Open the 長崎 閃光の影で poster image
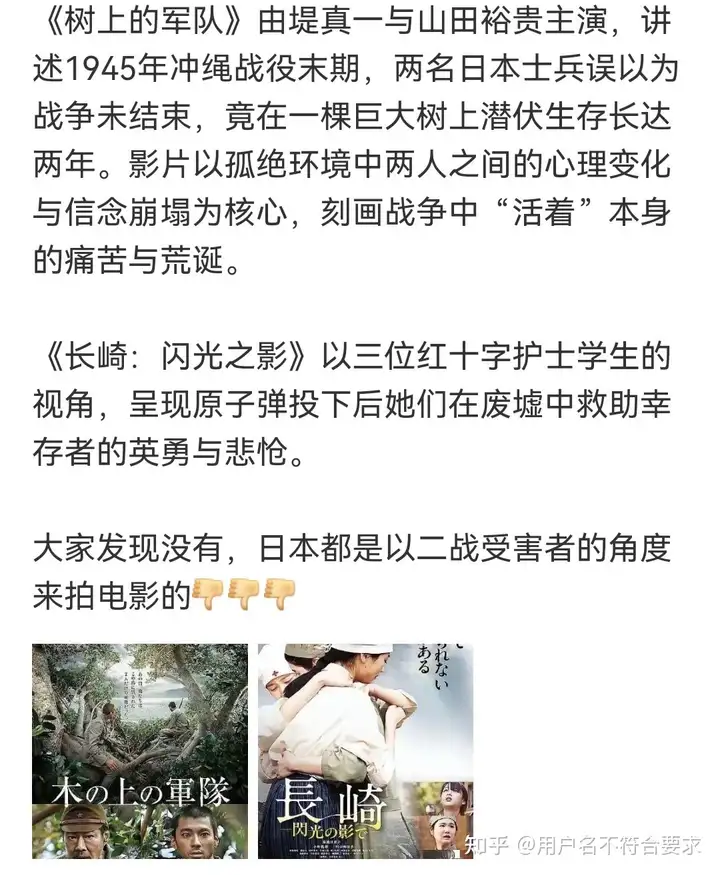This screenshot has height=875, width=720. click(x=365, y=751)
